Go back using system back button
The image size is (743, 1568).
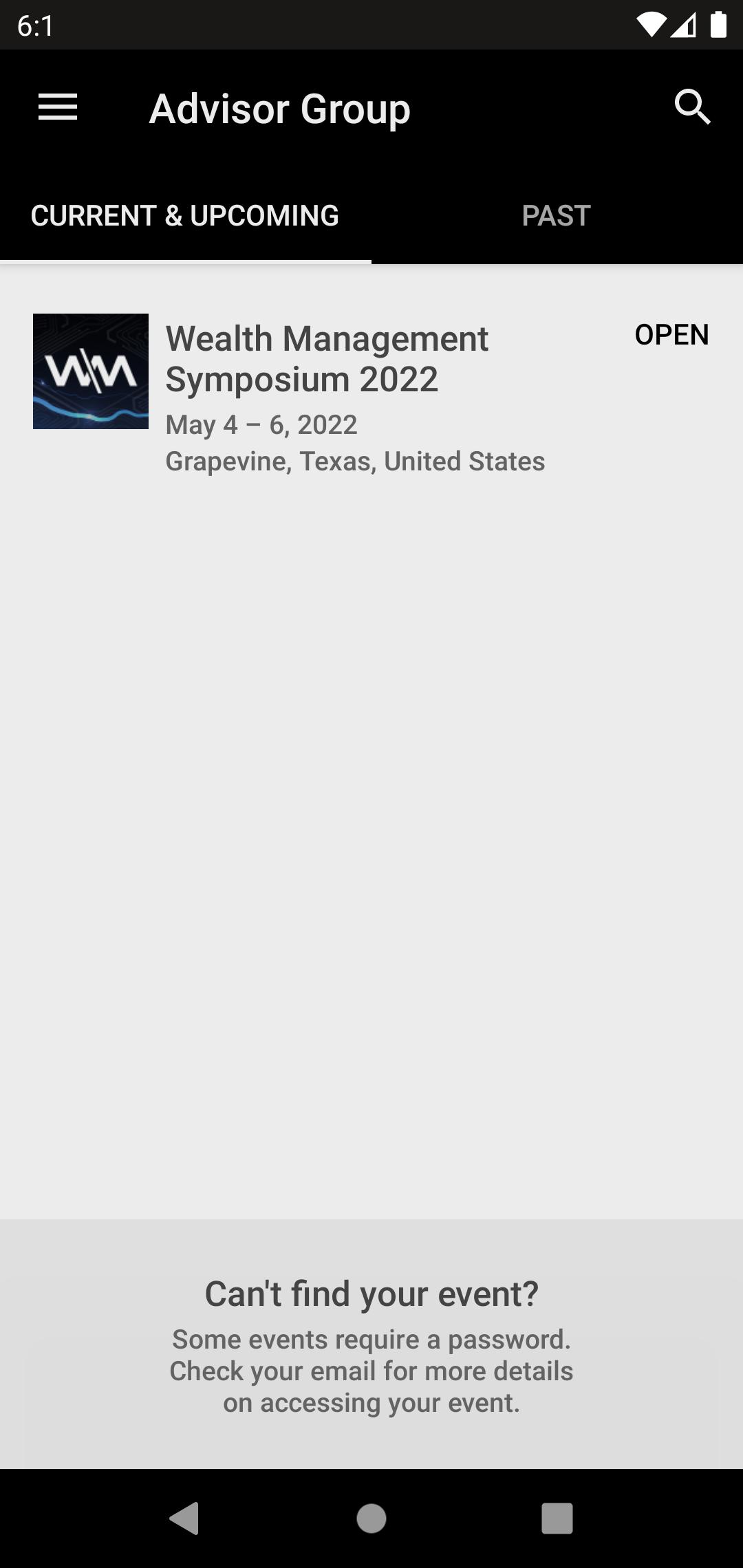point(184,1517)
